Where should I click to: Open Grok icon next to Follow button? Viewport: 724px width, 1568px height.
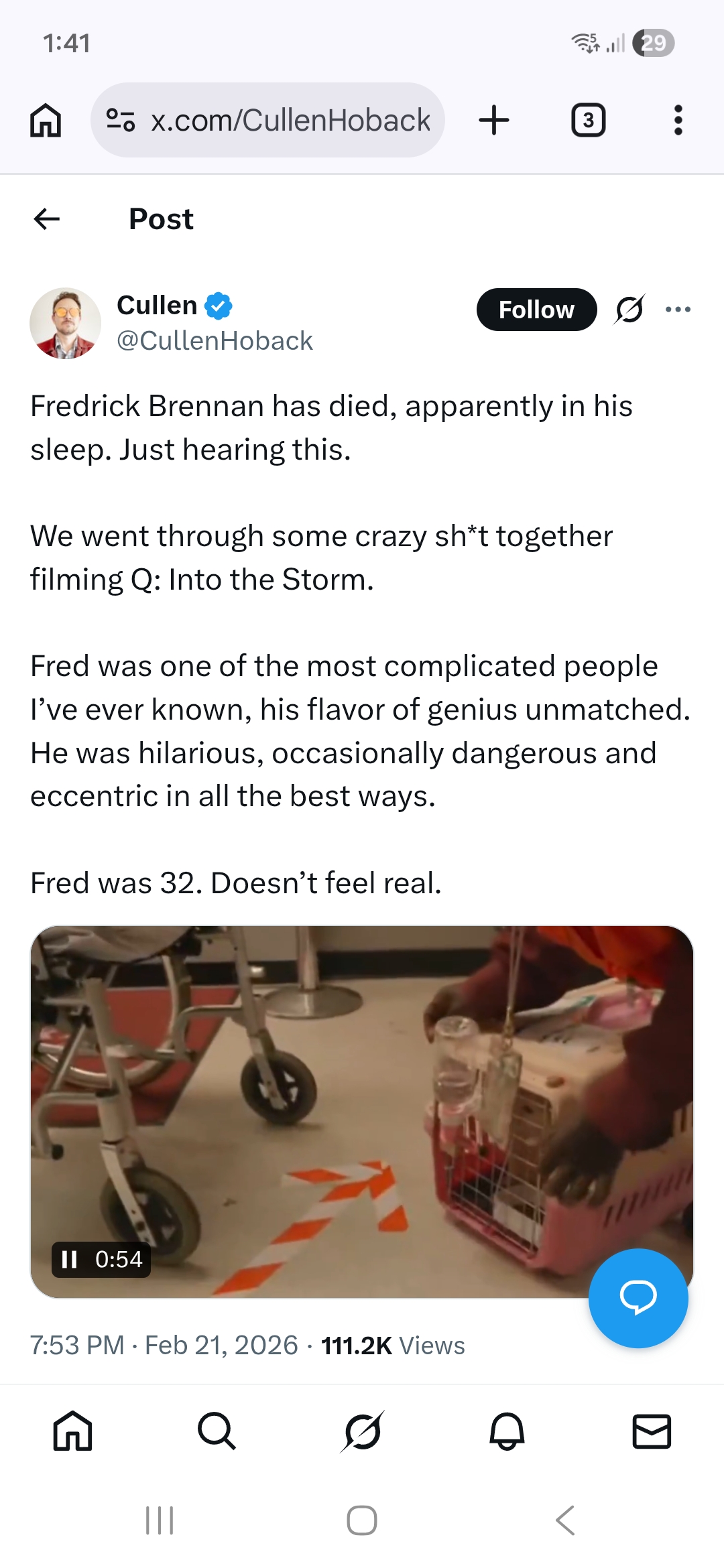tap(629, 310)
